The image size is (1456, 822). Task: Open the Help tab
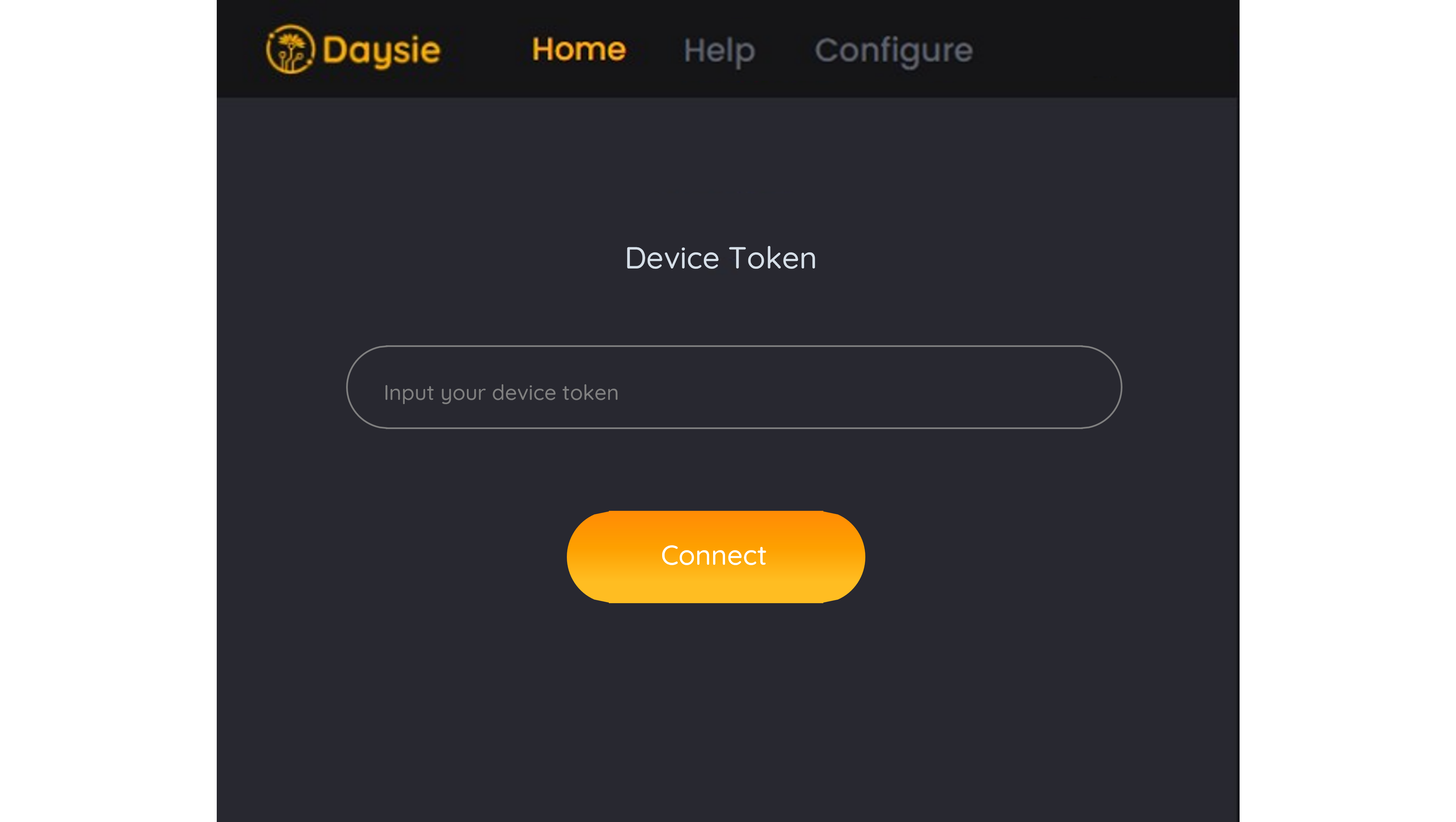pyautogui.click(x=719, y=50)
